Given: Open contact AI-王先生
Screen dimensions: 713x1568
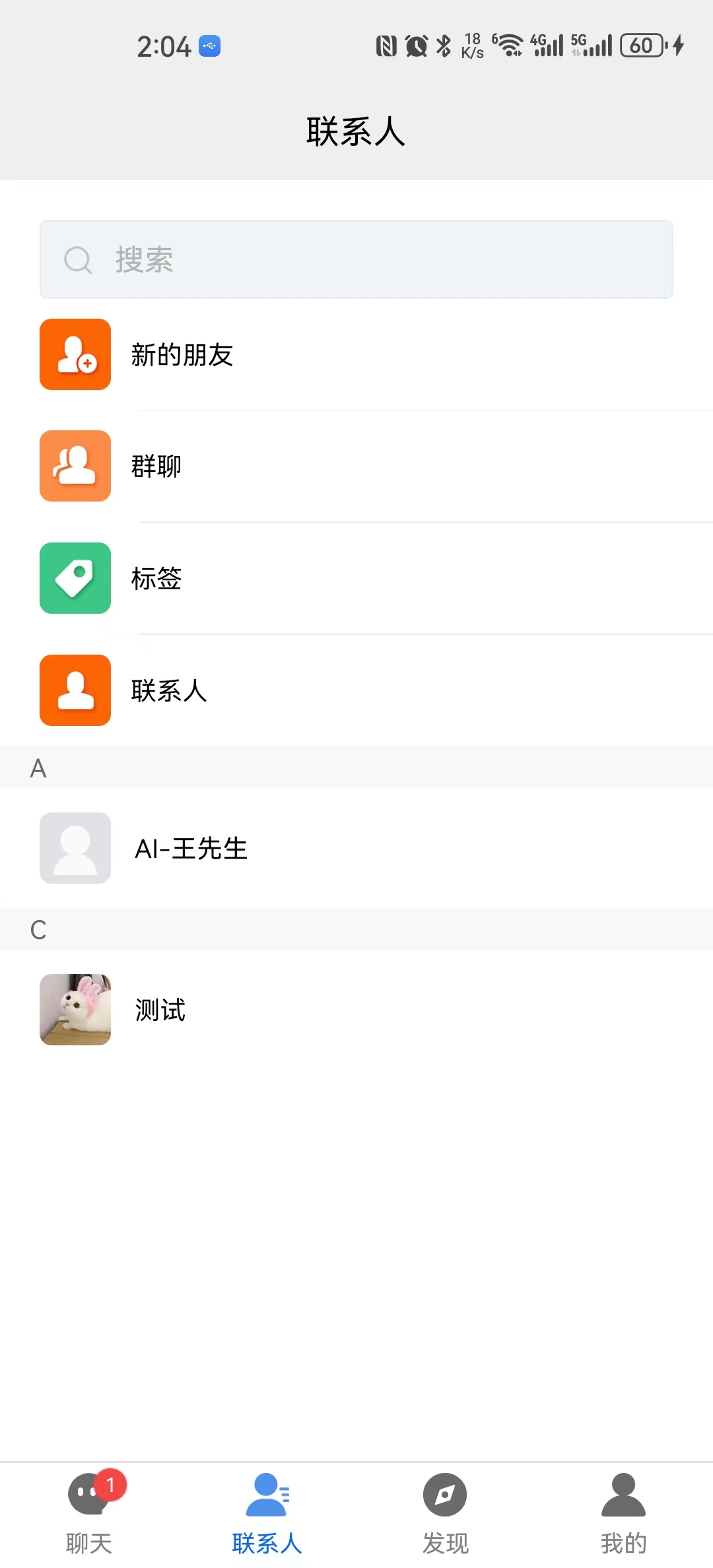Looking at the screenshot, I should click(x=191, y=849).
